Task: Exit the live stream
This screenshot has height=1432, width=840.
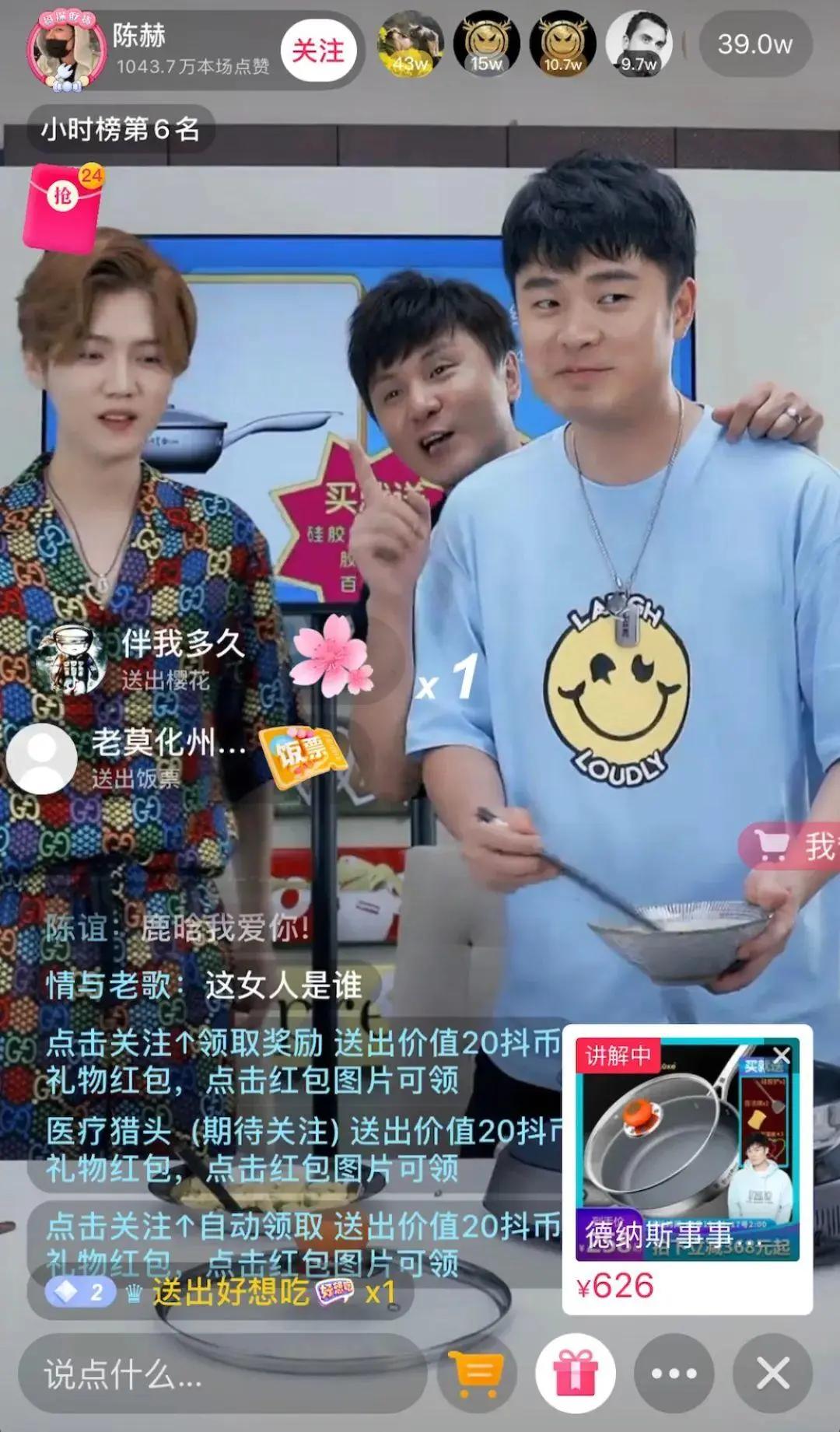Action: (x=772, y=1374)
